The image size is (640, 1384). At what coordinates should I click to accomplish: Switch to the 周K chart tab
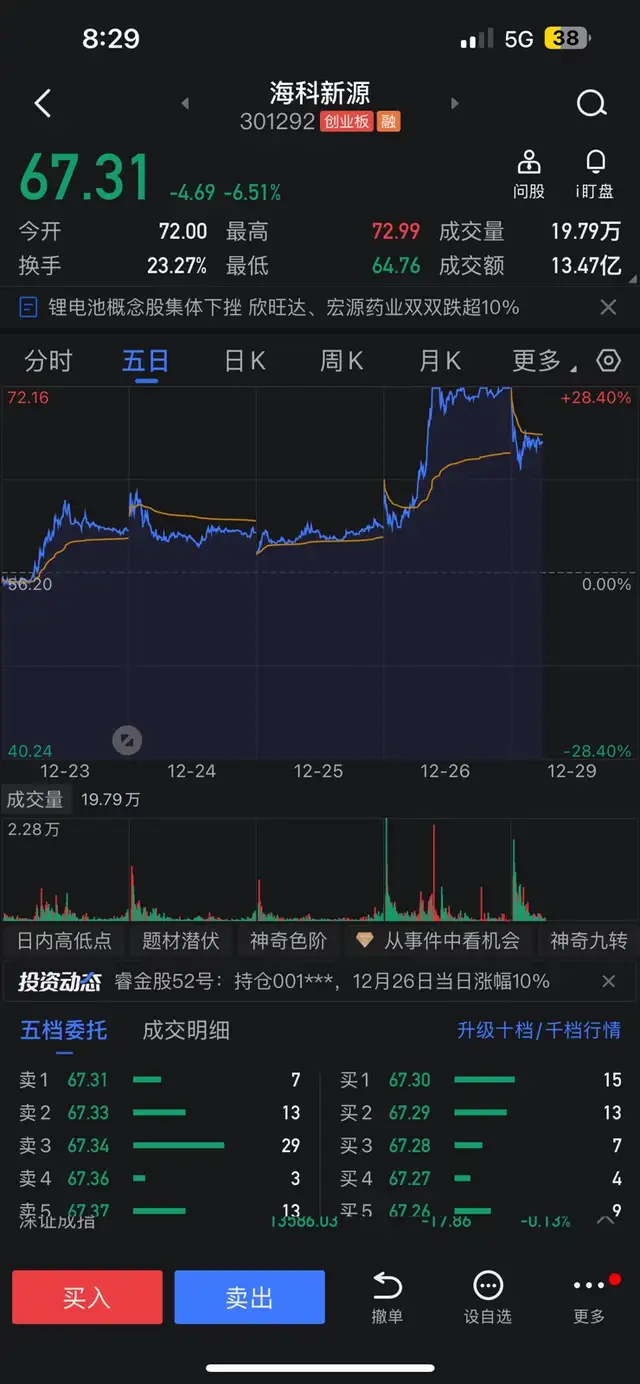coord(341,361)
